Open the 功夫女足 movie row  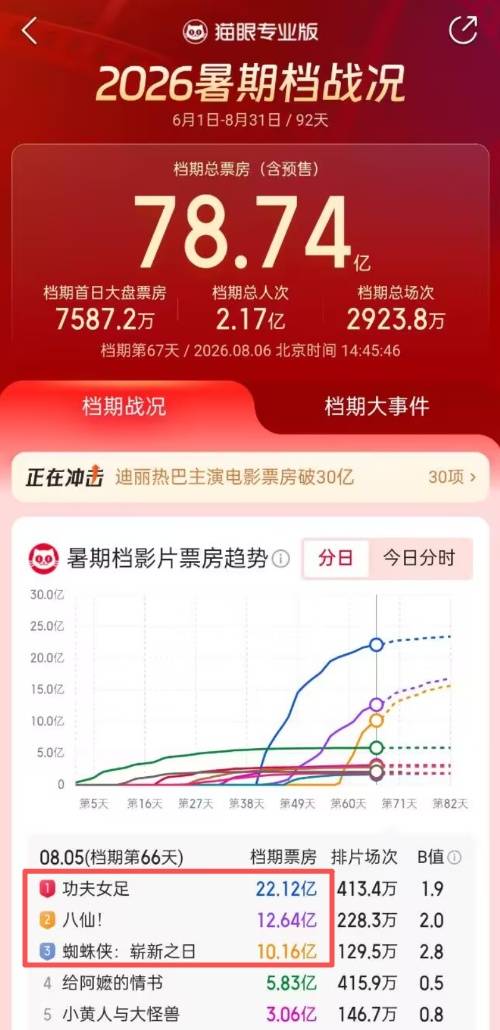click(250, 889)
